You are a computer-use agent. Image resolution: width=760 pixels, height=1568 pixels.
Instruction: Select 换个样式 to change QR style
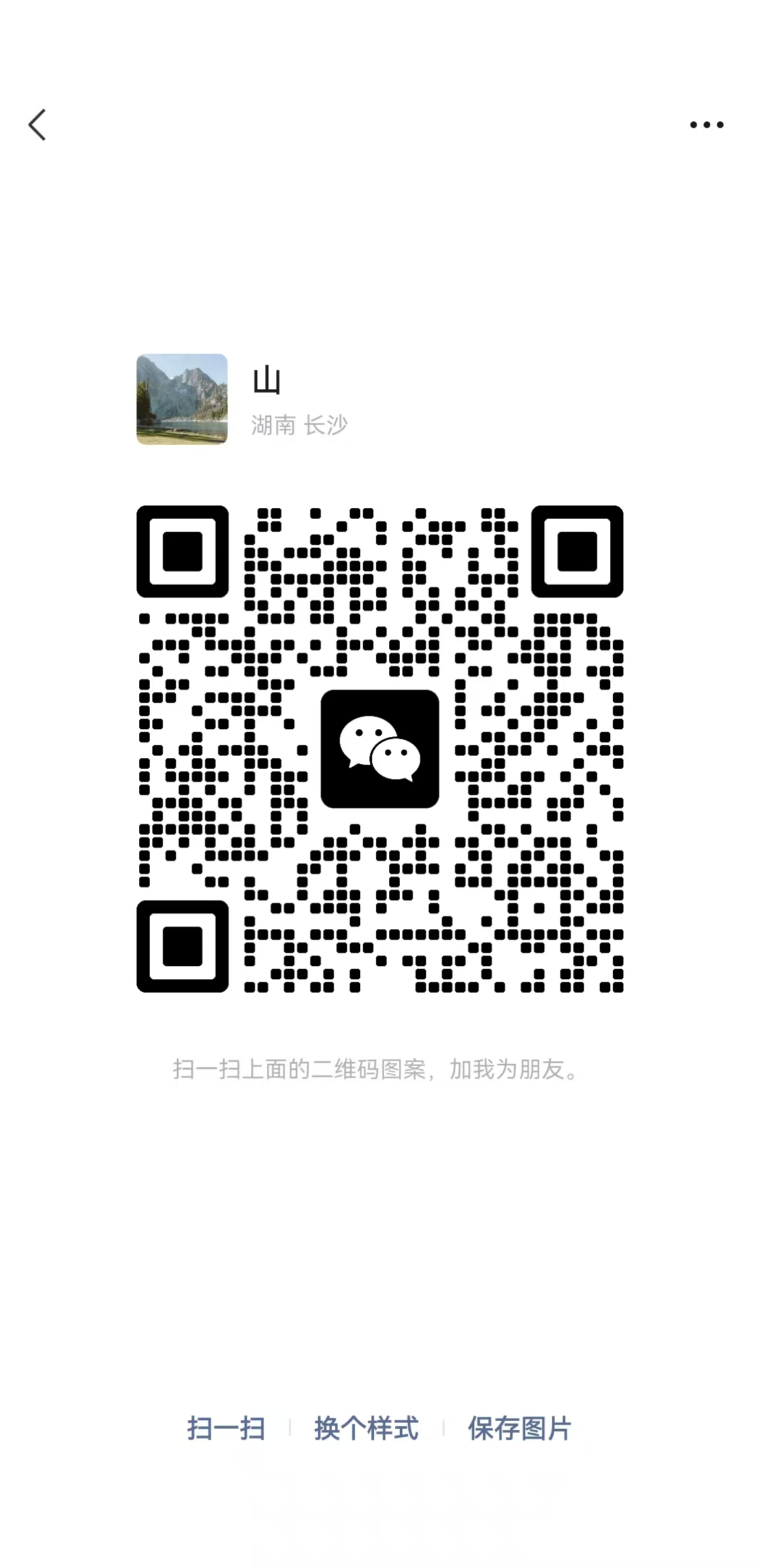point(366,1428)
